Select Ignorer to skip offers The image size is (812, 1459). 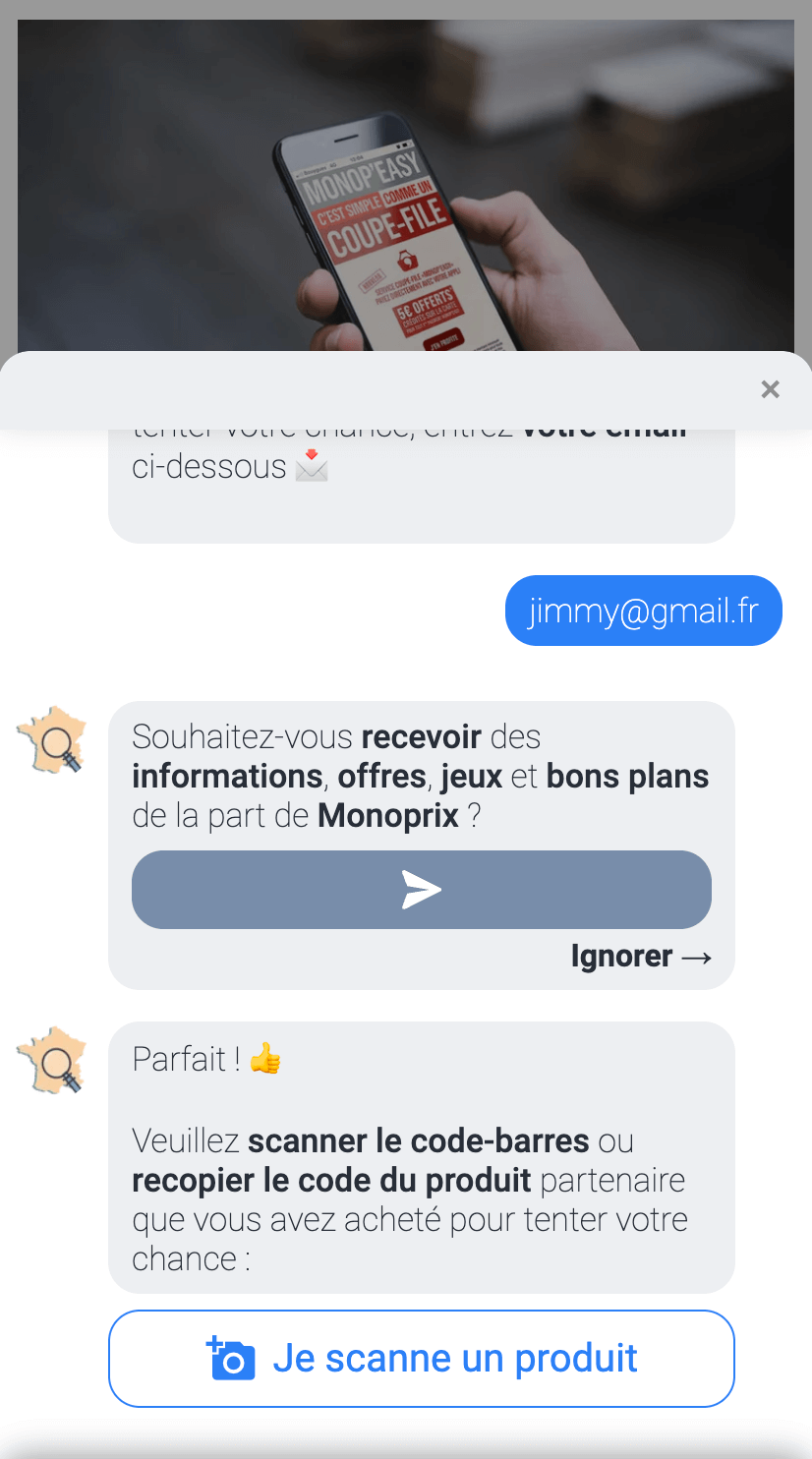click(x=640, y=956)
